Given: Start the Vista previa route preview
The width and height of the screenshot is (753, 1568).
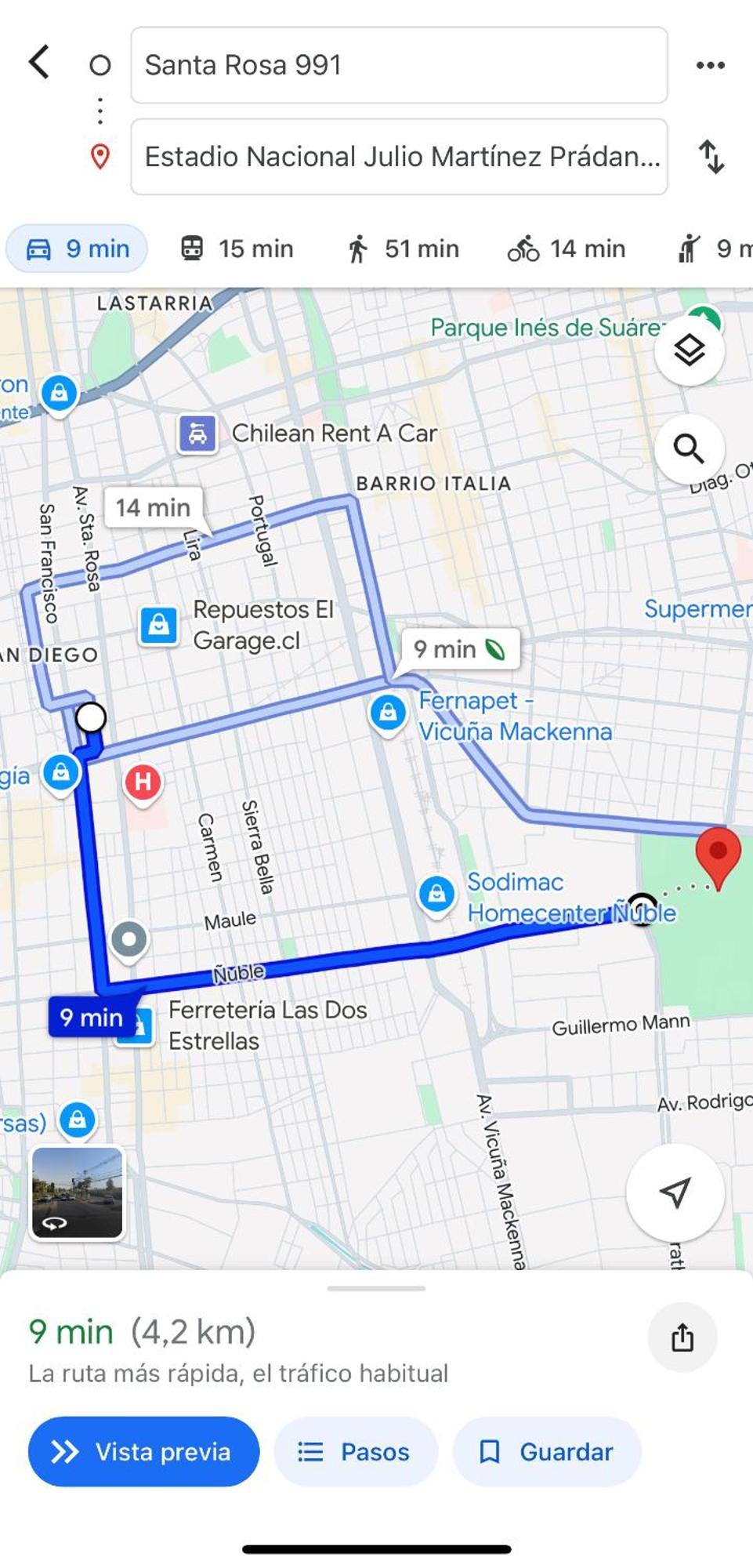Looking at the screenshot, I should point(143,1451).
